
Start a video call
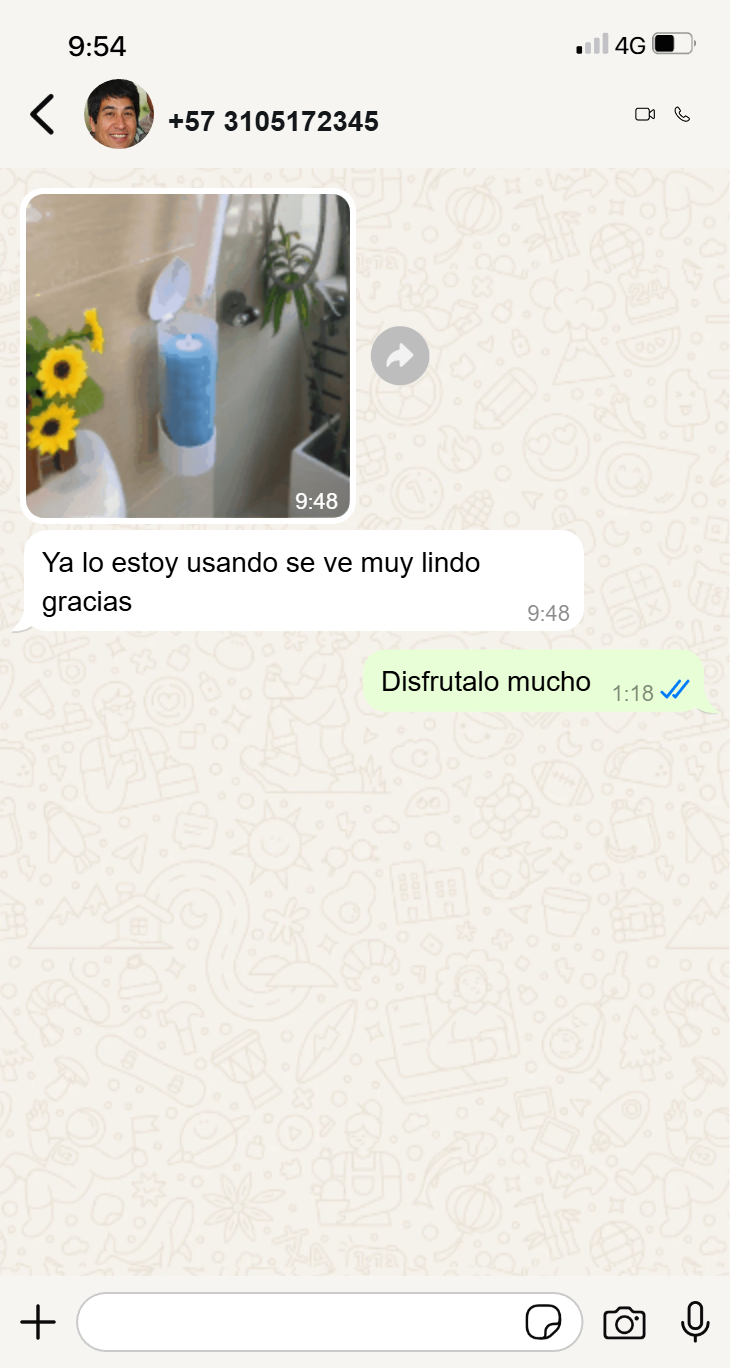pos(645,114)
